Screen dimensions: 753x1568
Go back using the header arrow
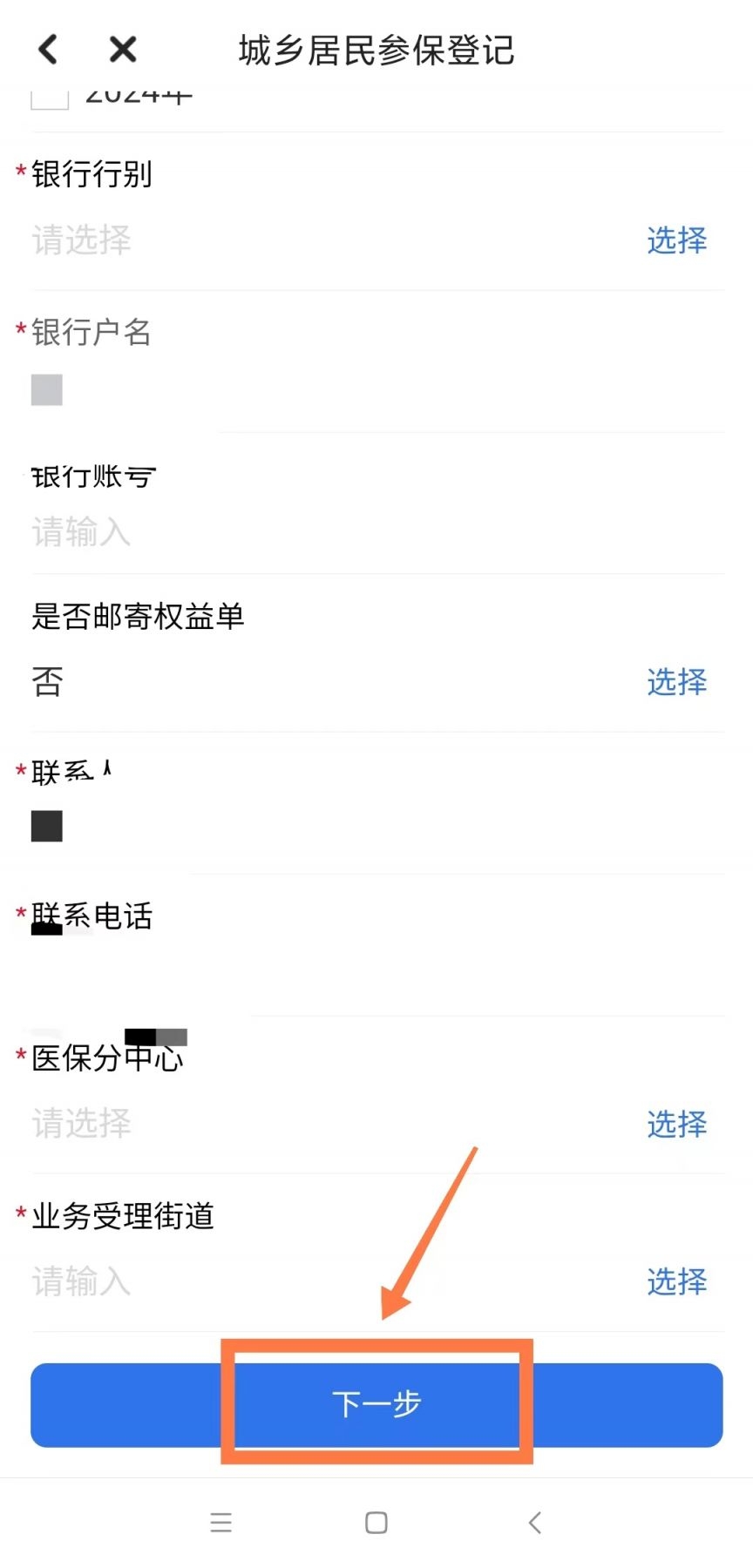pyautogui.click(x=49, y=50)
